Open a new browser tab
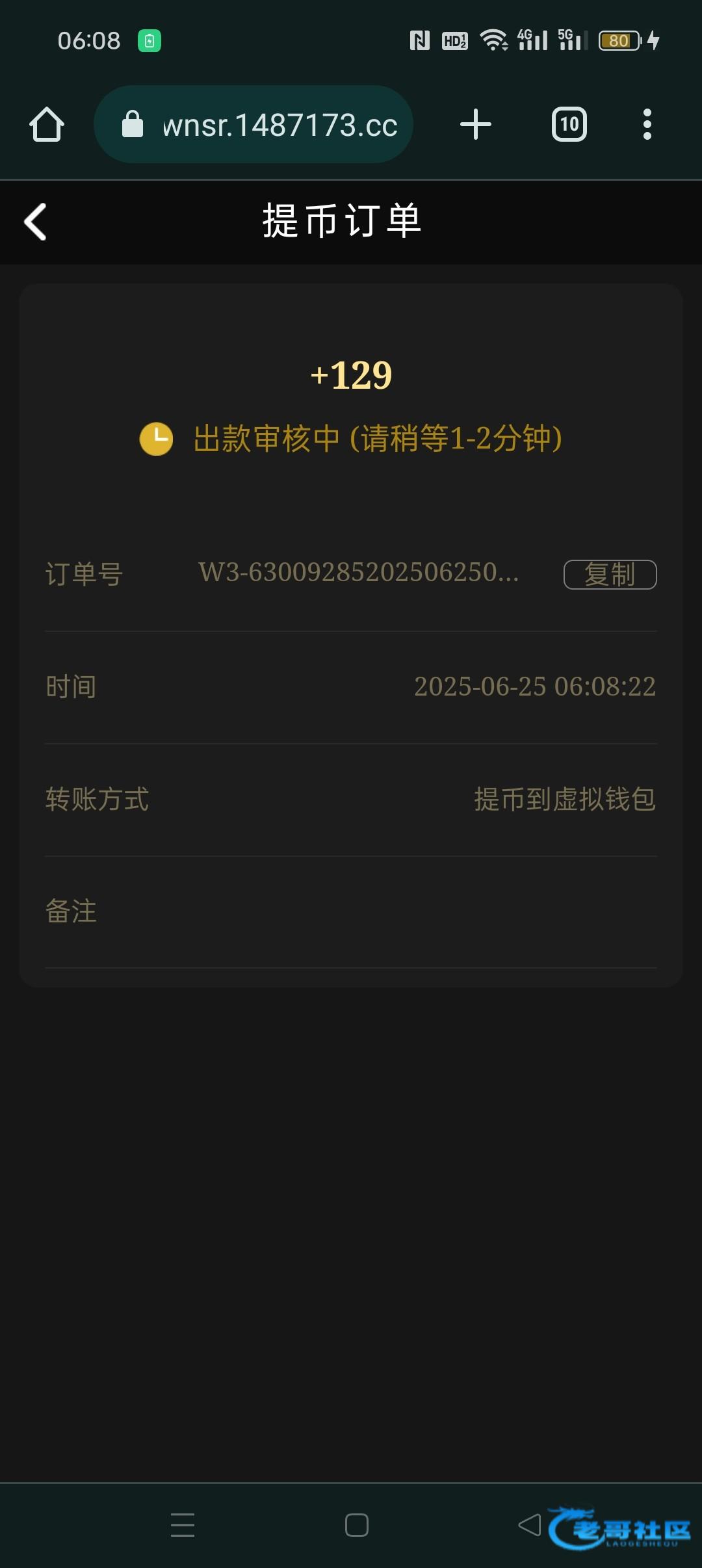702x1568 pixels. 476,124
